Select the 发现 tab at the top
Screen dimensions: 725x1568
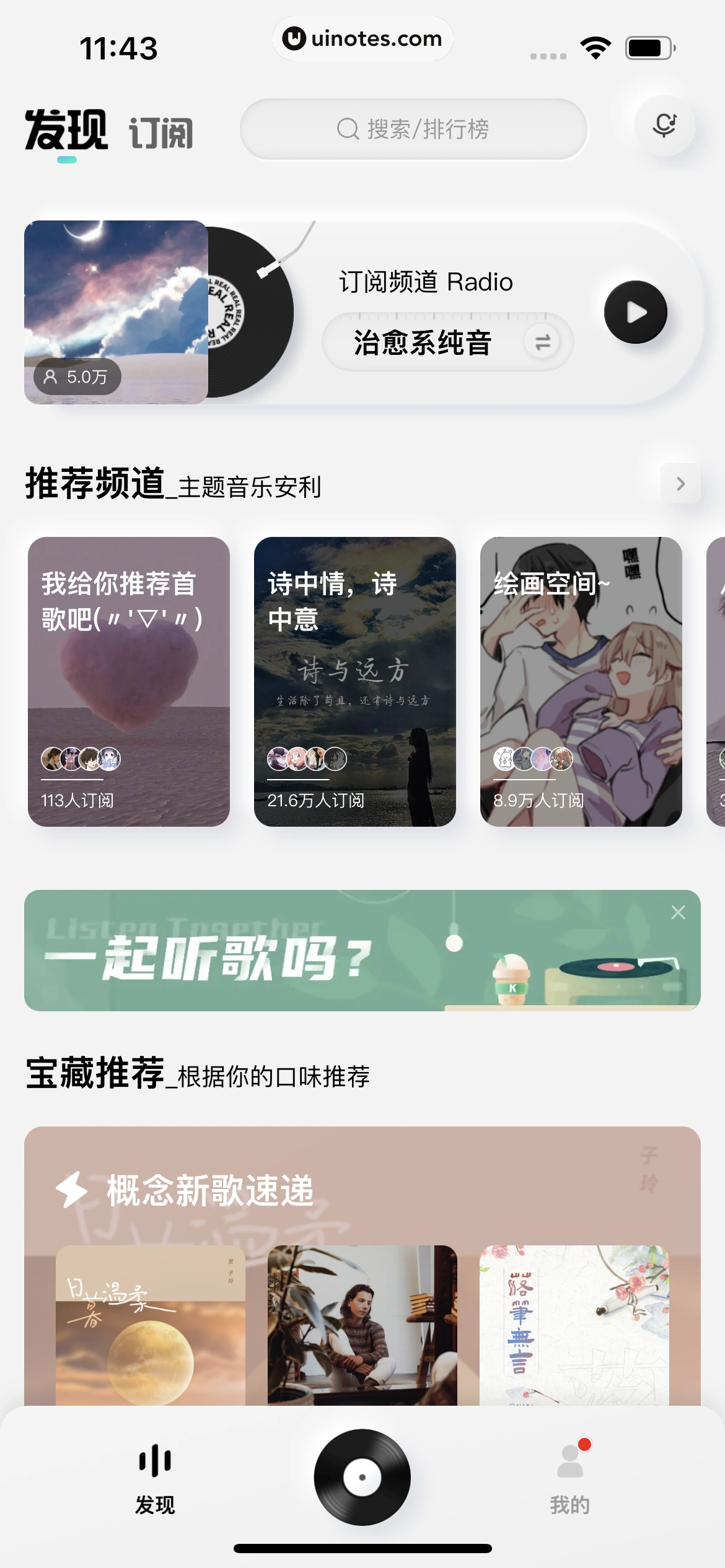tap(65, 130)
